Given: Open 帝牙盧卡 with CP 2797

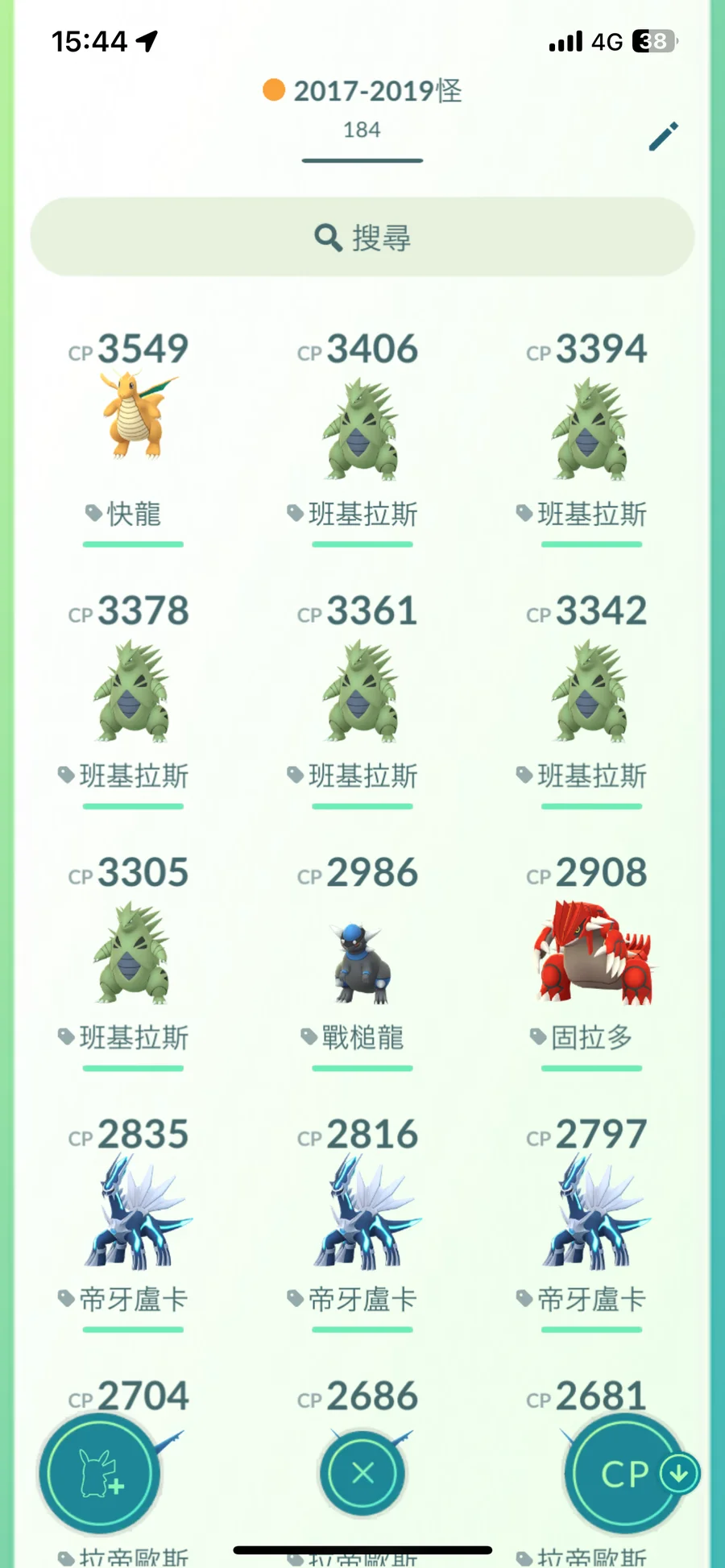Looking at the screenshot, I should (x=590, y=1212).
